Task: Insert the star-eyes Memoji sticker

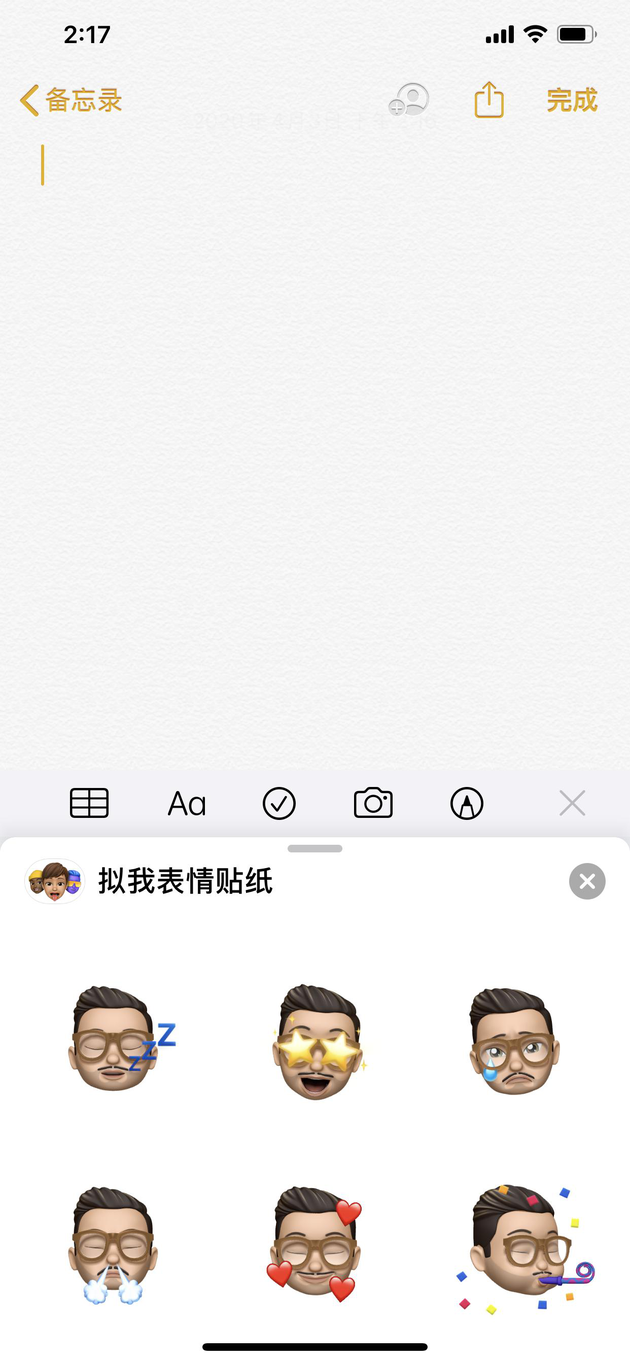Action: tap(317, 1042)
